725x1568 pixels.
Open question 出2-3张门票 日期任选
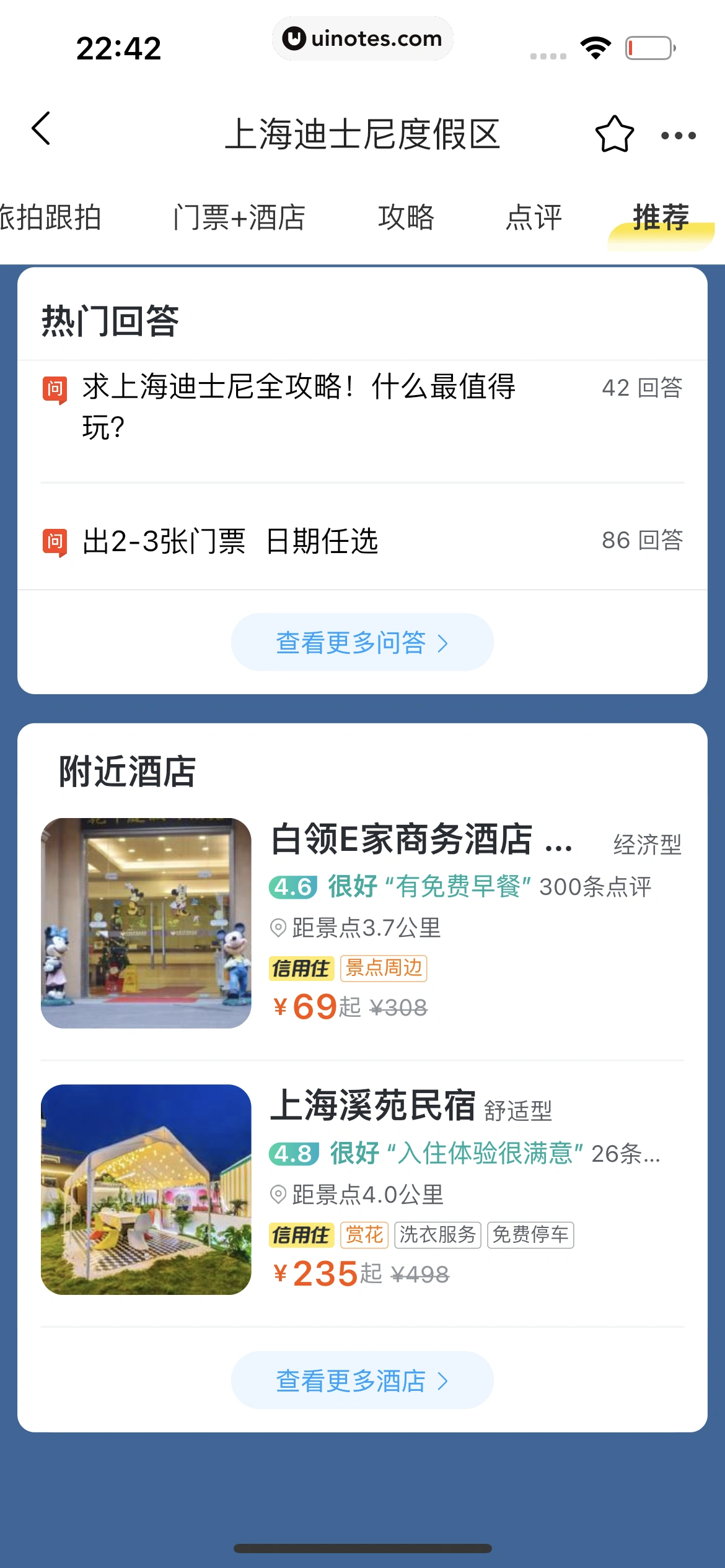click(231, 541)
